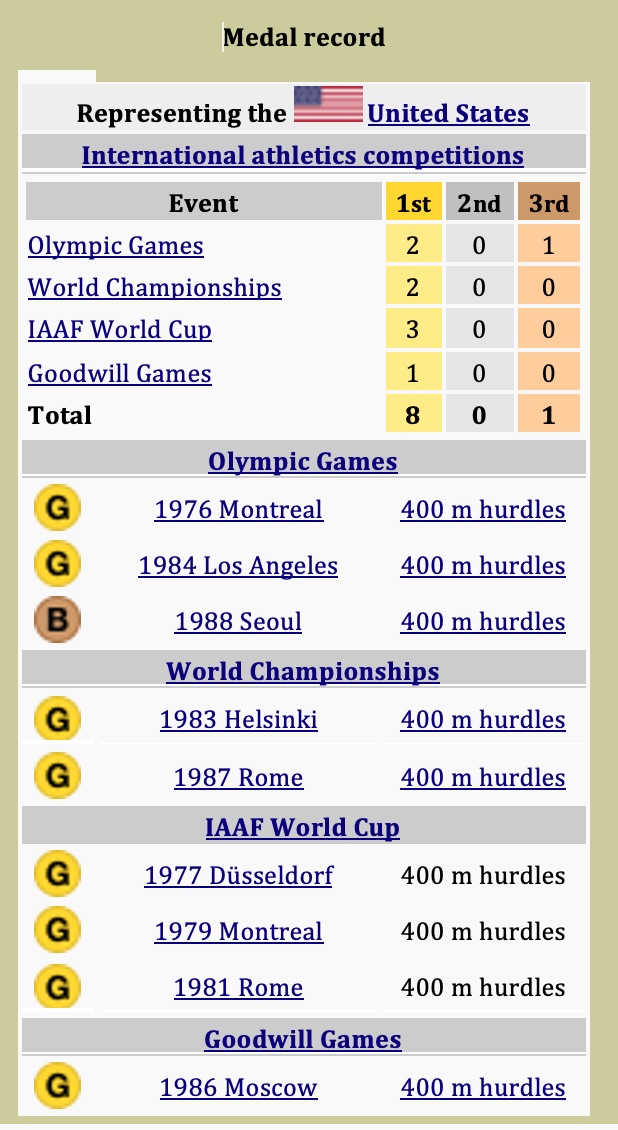Open the Goodwill Games section heading link

303,1039
